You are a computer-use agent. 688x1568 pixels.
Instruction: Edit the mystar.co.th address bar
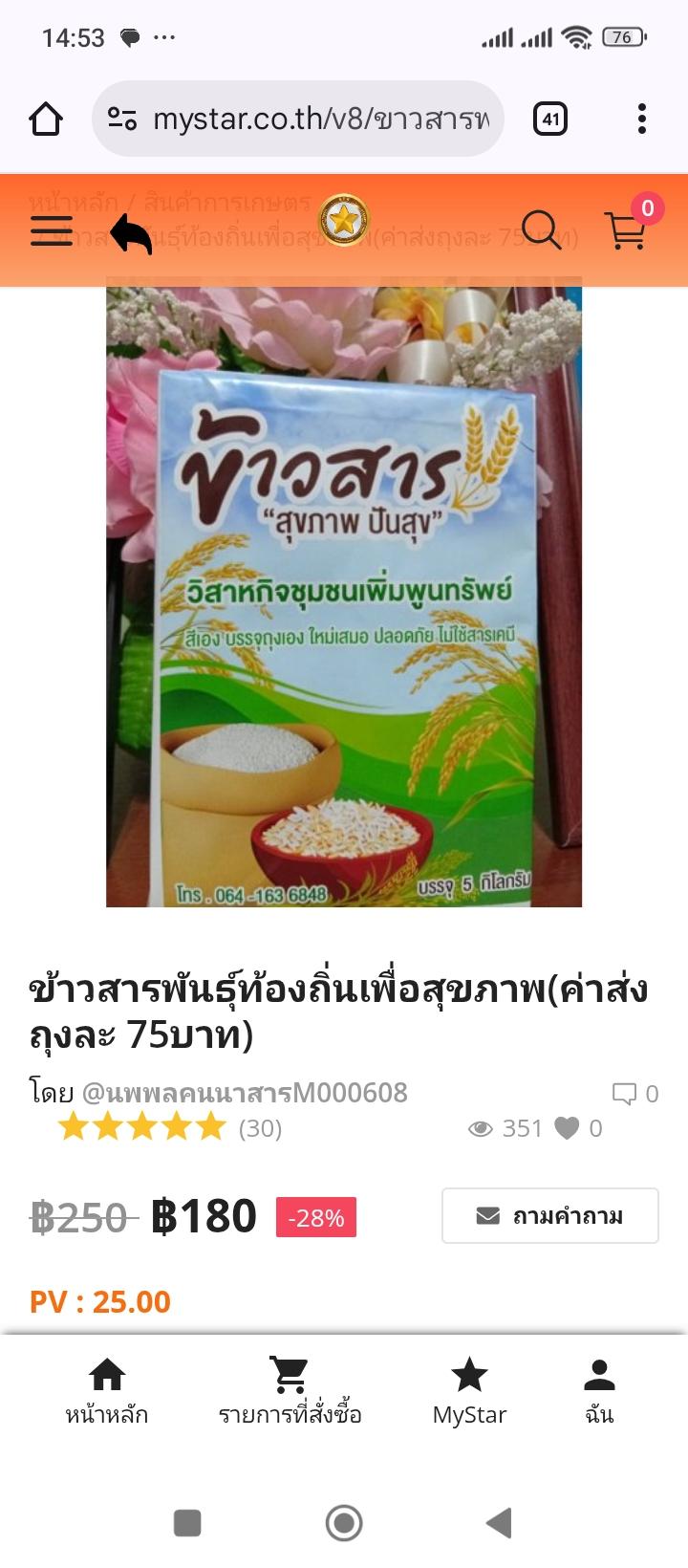320,120
